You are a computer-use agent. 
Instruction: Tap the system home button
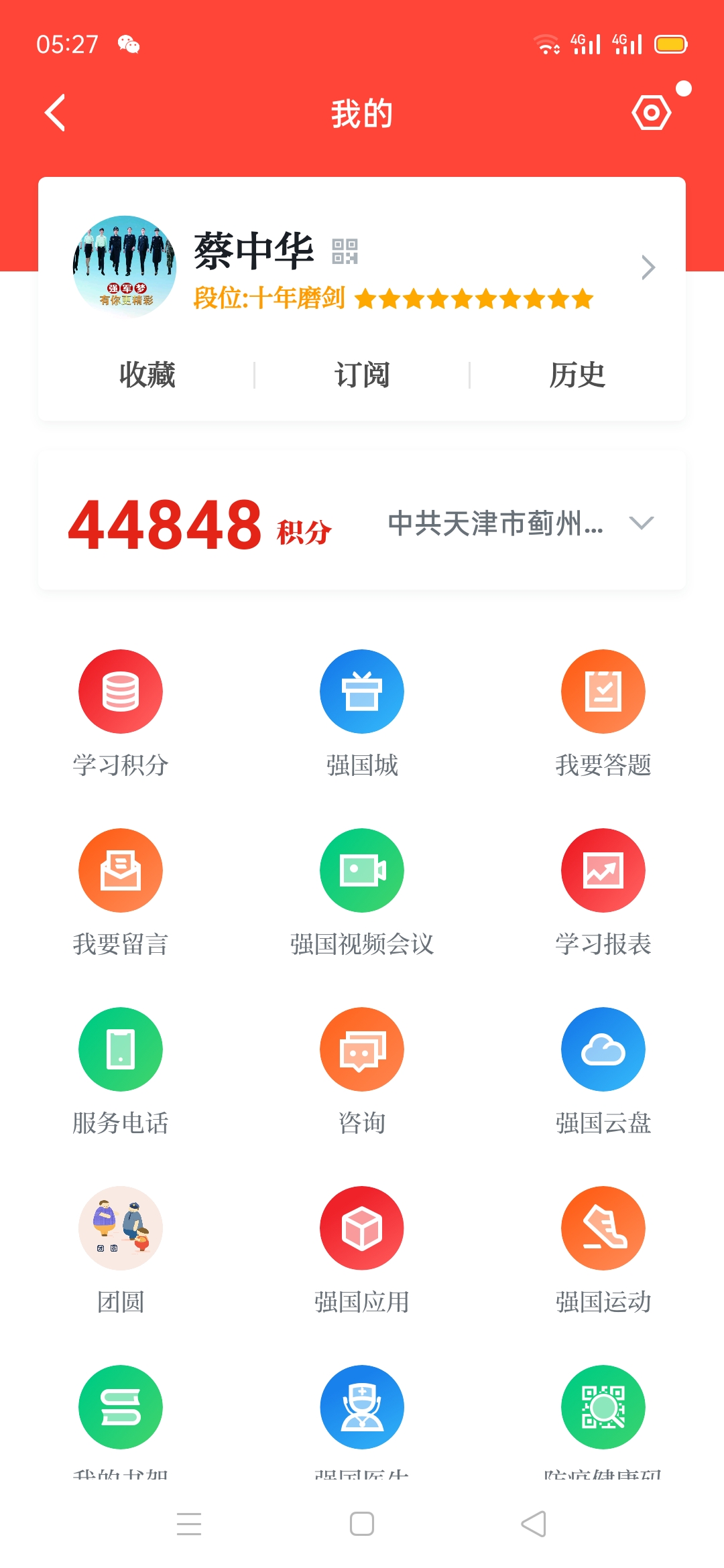point(362,1524)
